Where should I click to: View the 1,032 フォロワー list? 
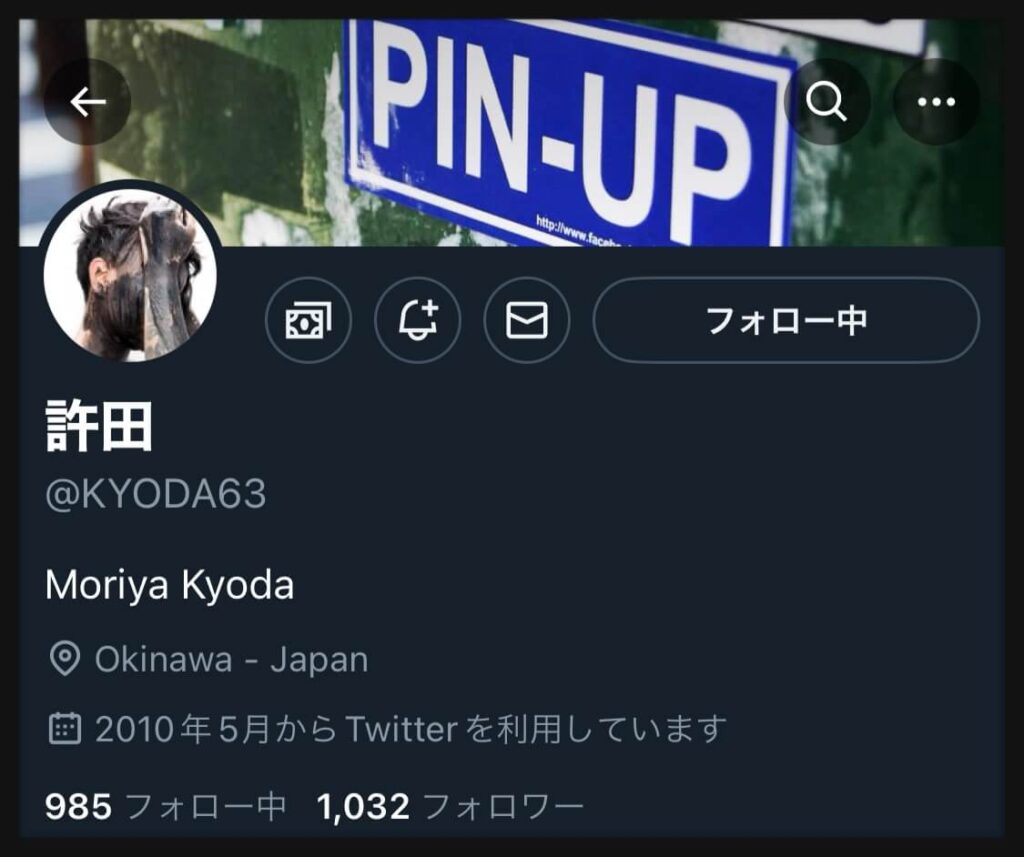[450, 806]
